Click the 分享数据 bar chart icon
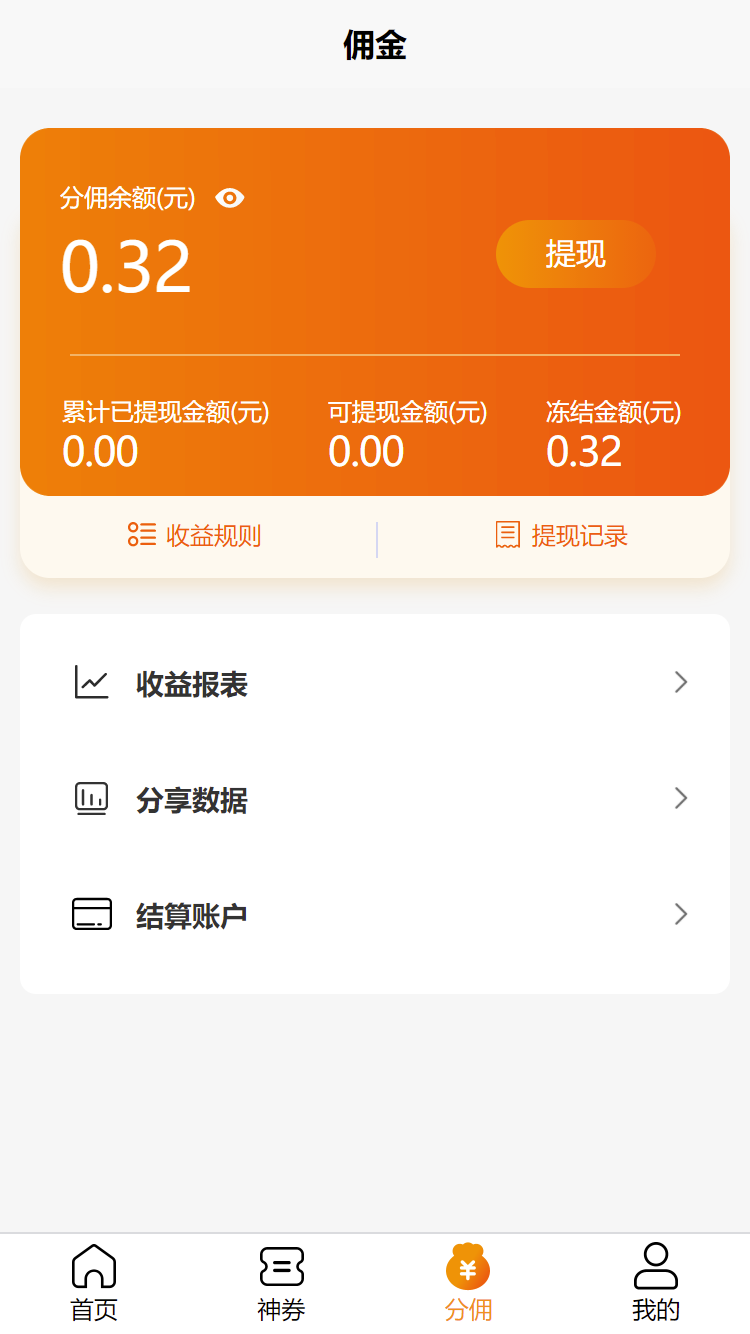 coord(91,798)
